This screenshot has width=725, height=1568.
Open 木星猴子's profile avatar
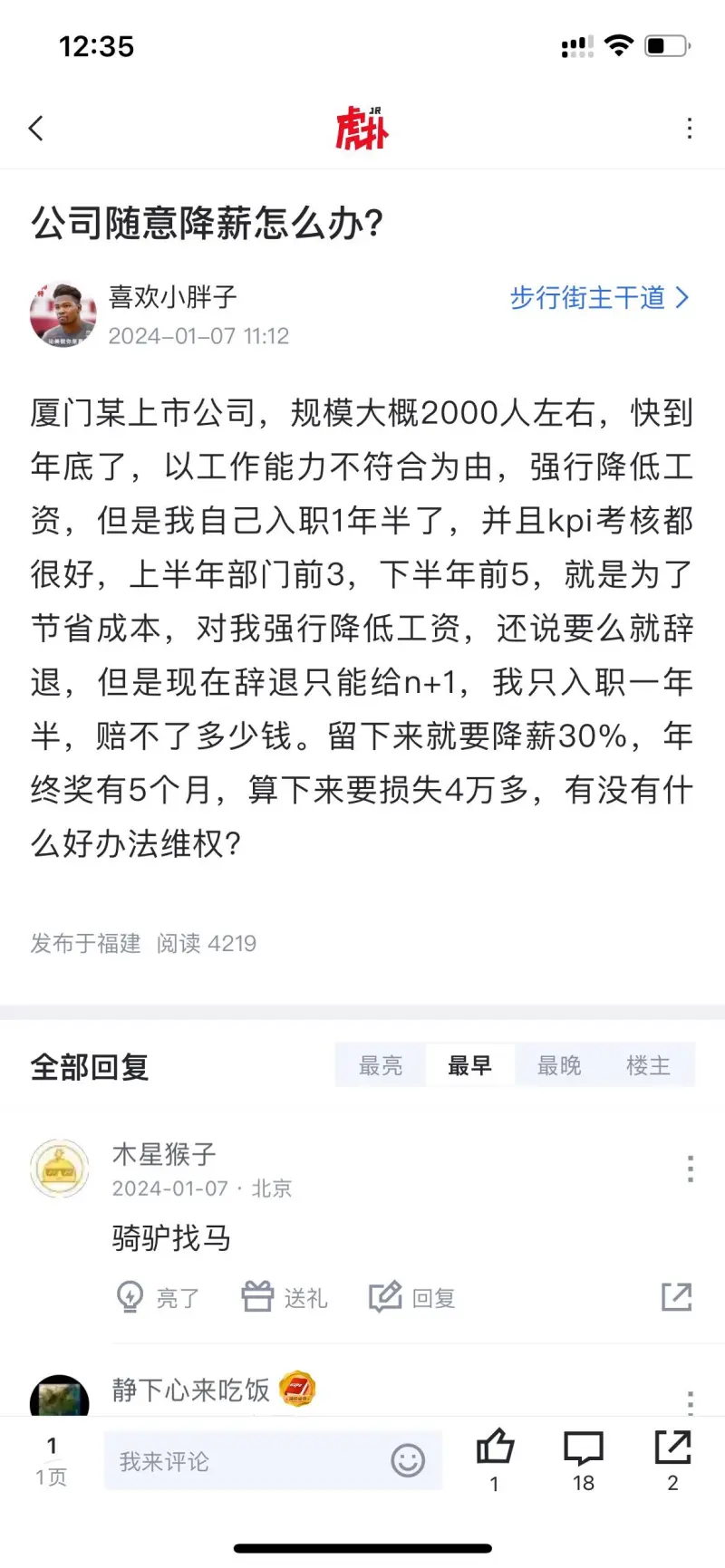[x=60, y=1169]
